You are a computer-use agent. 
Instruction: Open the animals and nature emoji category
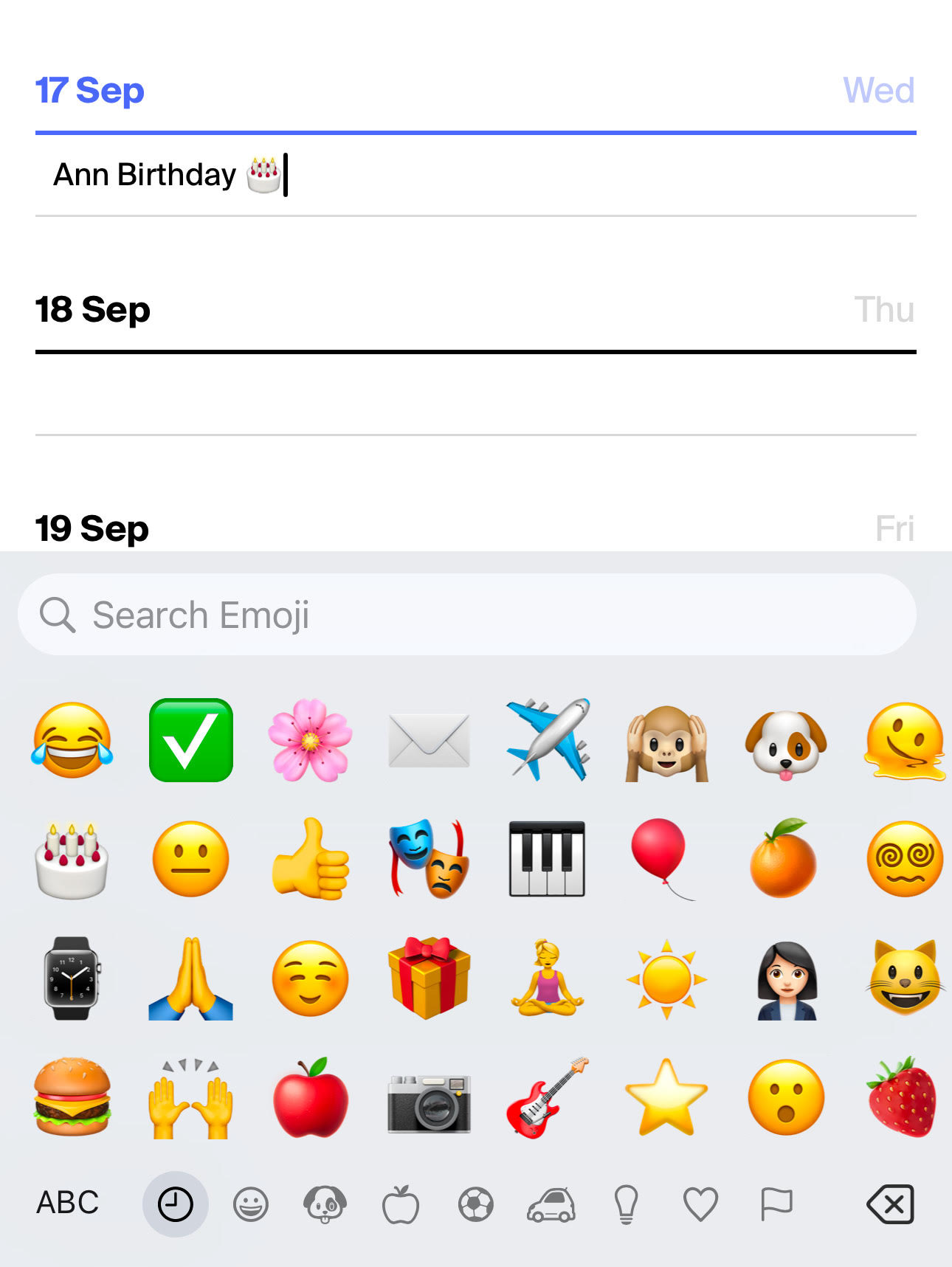325,1204
